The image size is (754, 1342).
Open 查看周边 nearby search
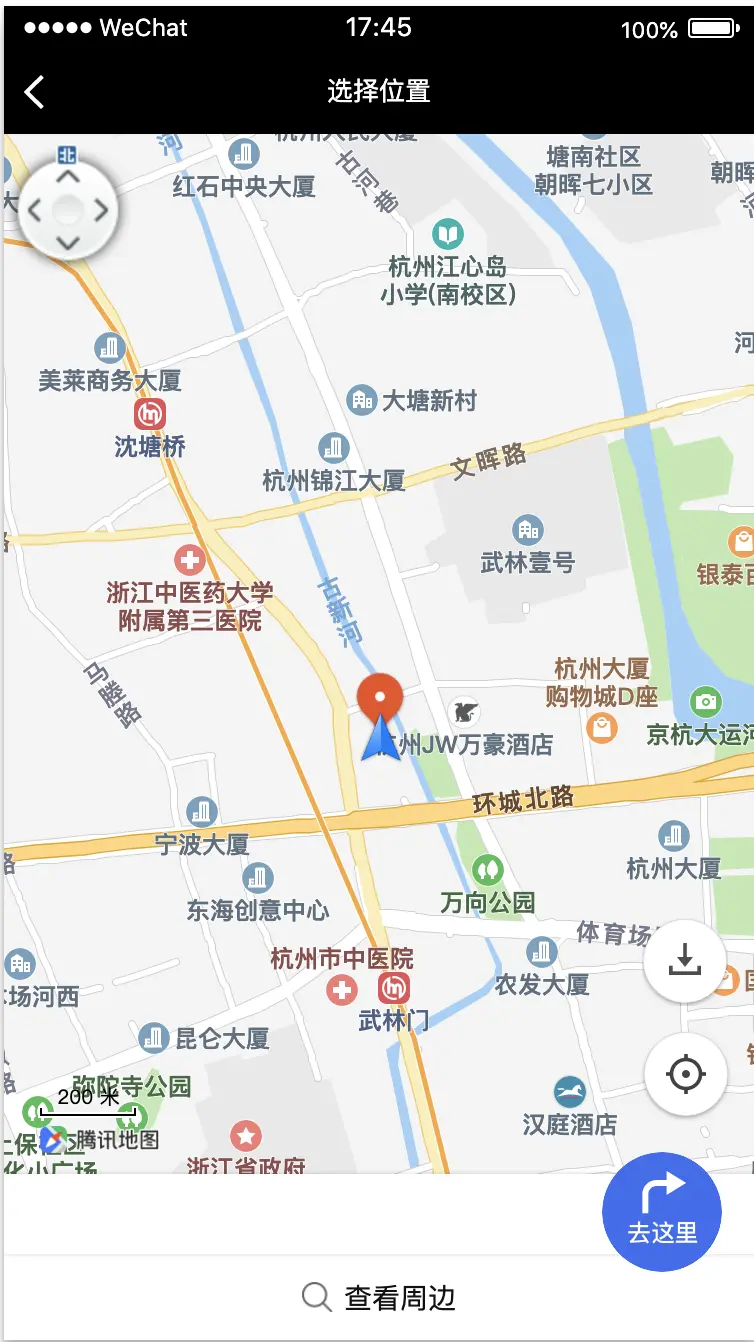(x=378, y=1298)
